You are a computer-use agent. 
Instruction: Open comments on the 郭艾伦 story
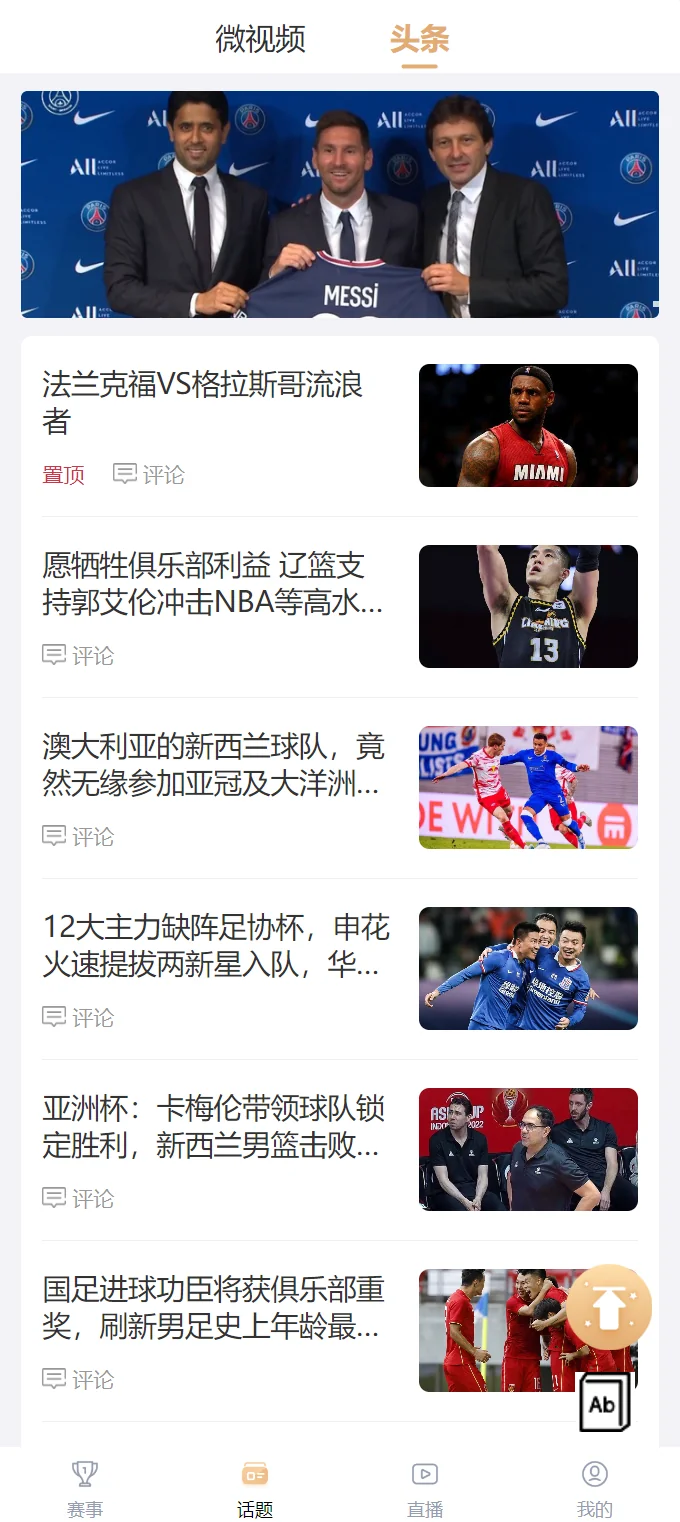[x=78, y=655]
